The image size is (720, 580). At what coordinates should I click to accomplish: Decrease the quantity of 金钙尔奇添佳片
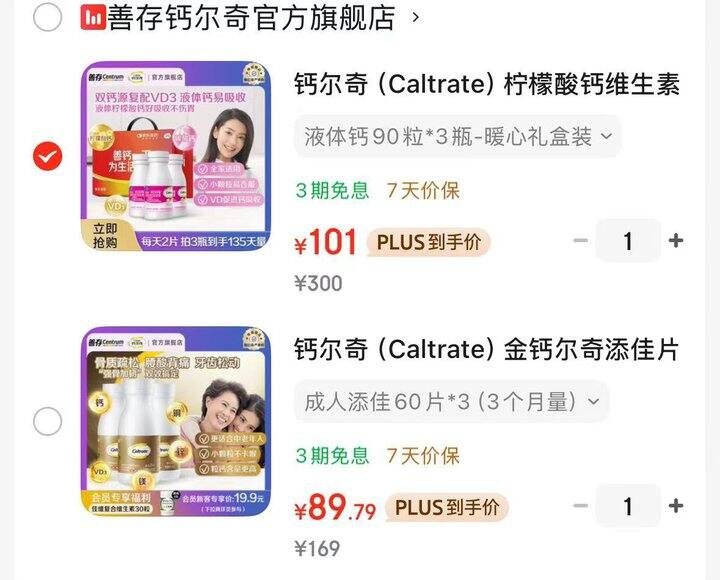(x=581, y=506)
